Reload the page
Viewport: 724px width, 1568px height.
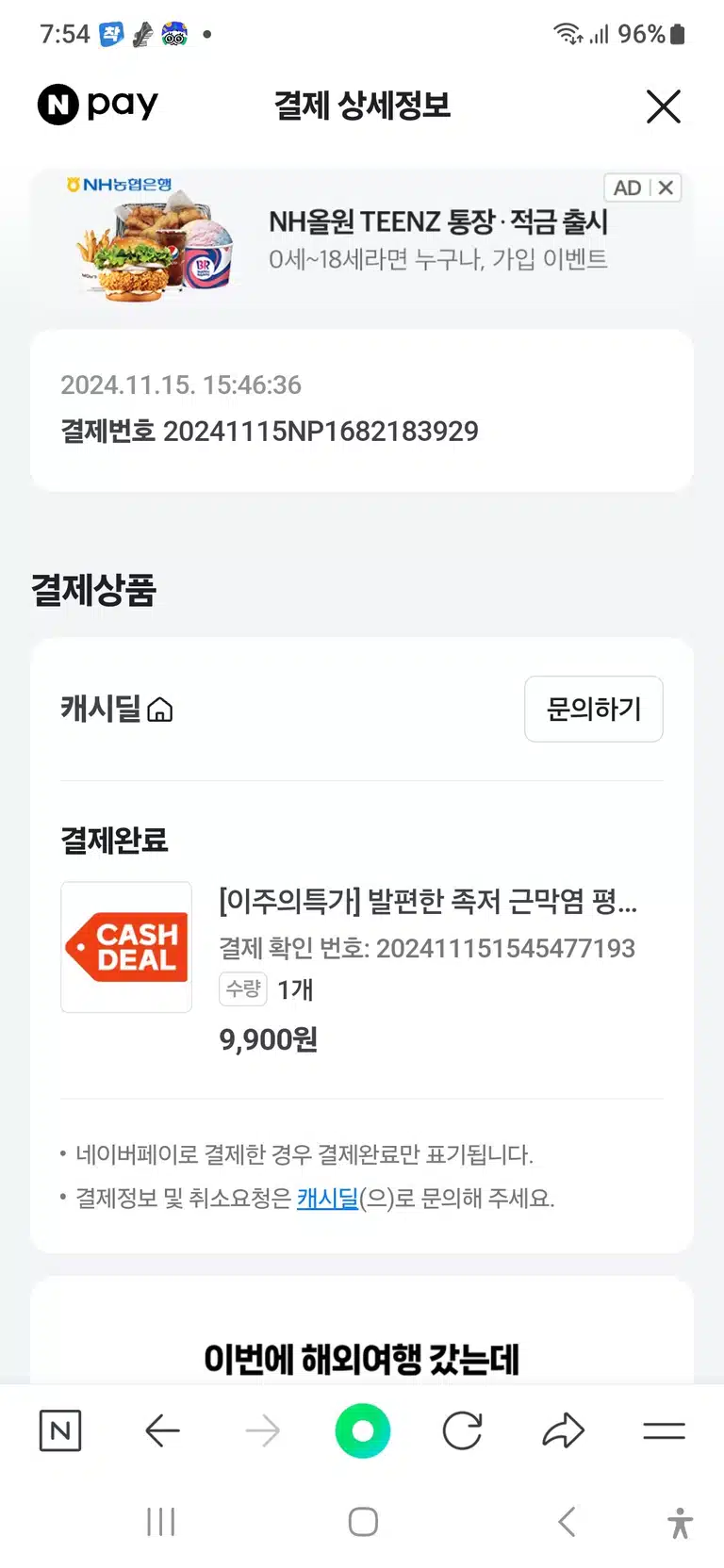(463, 1430)
